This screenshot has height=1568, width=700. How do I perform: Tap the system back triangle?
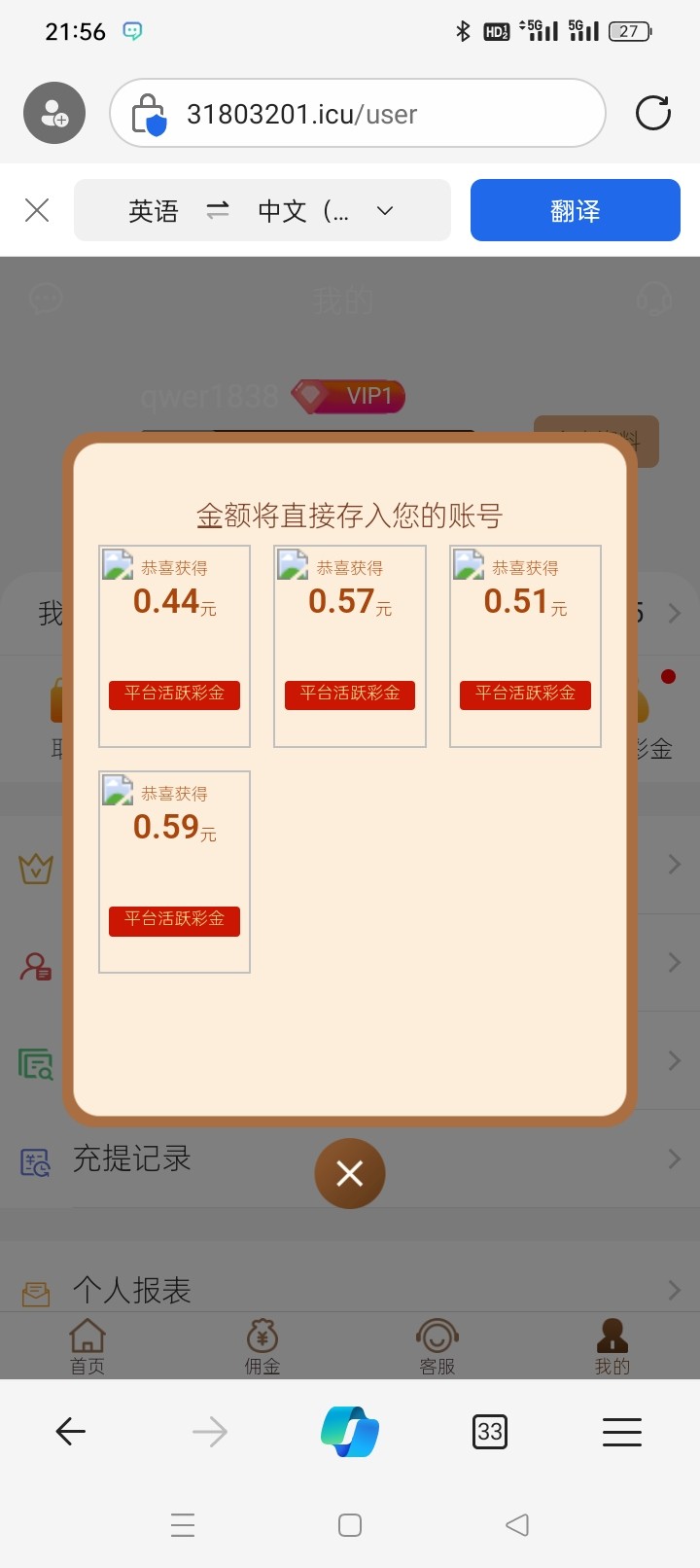517,1524
